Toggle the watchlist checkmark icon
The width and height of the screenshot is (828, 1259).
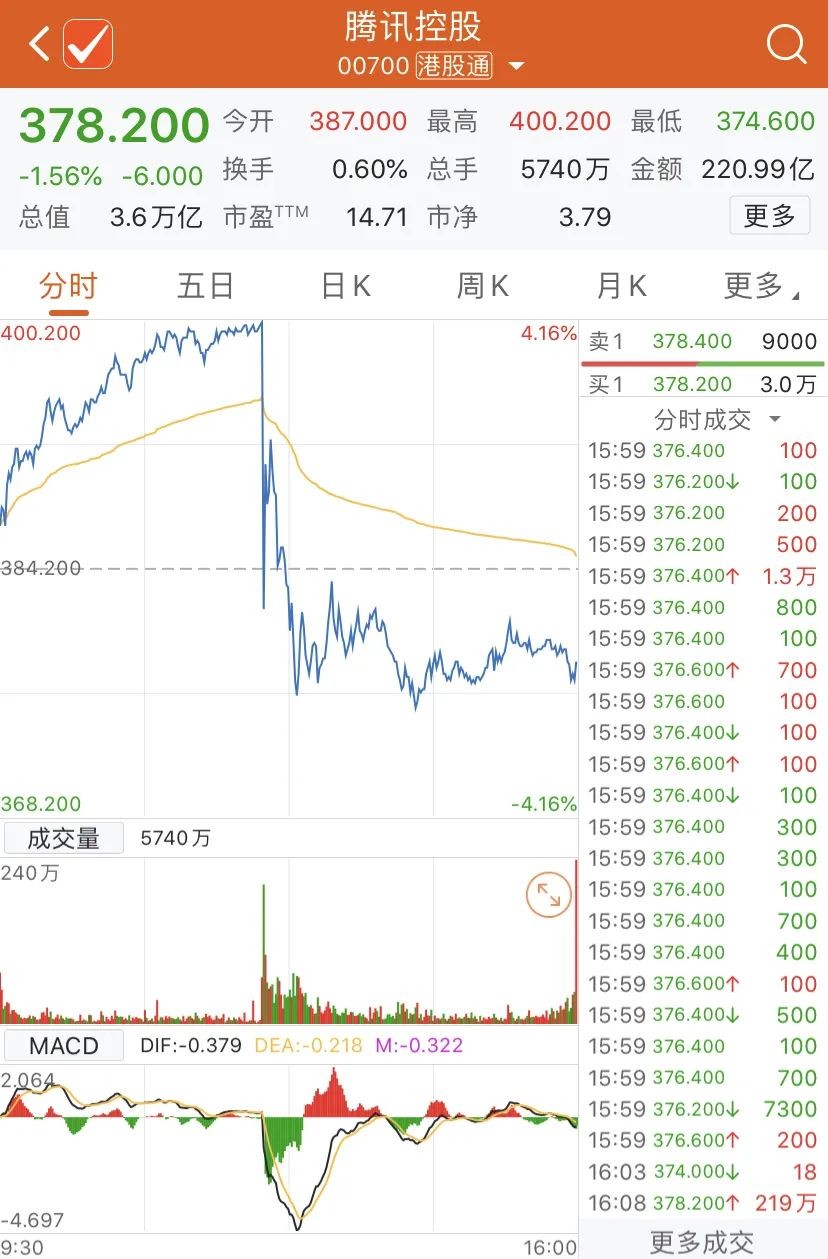click(88, 44)
